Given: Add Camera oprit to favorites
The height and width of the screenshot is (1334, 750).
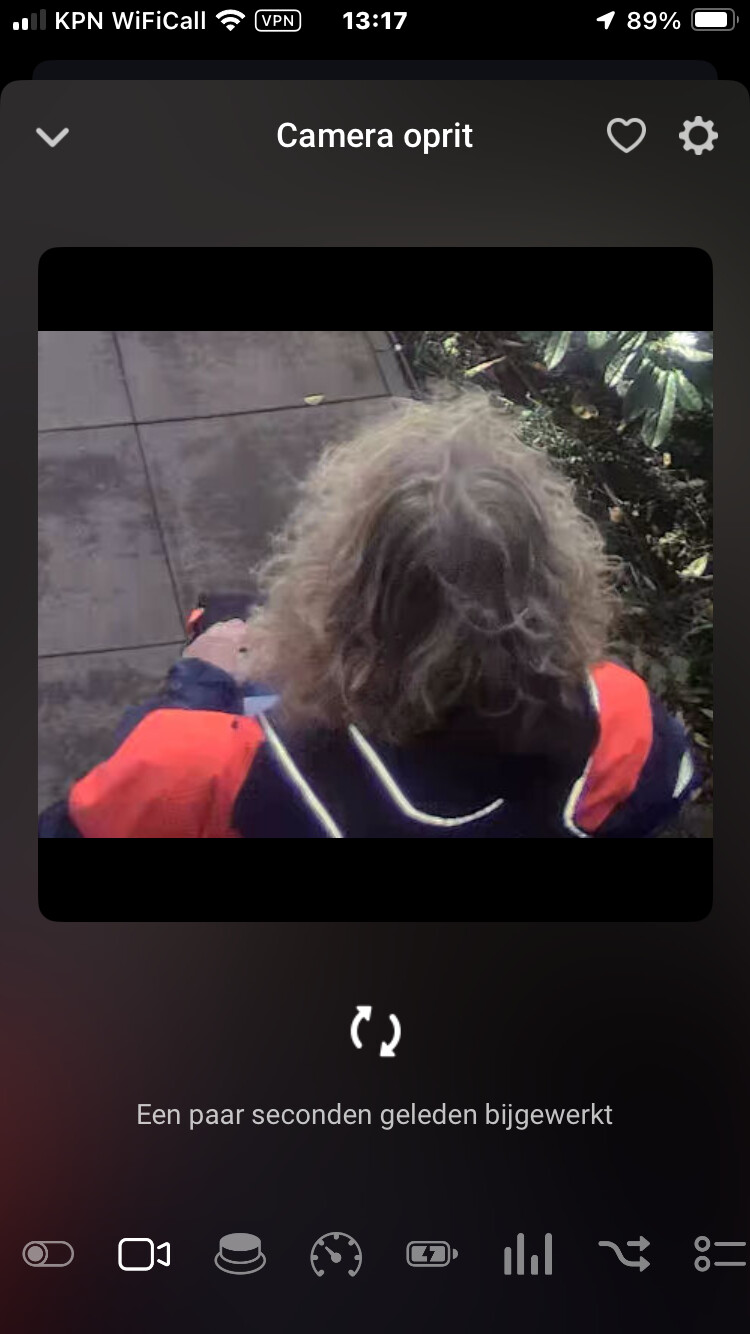Looking at the screenshot, I should tap(626, 136).
